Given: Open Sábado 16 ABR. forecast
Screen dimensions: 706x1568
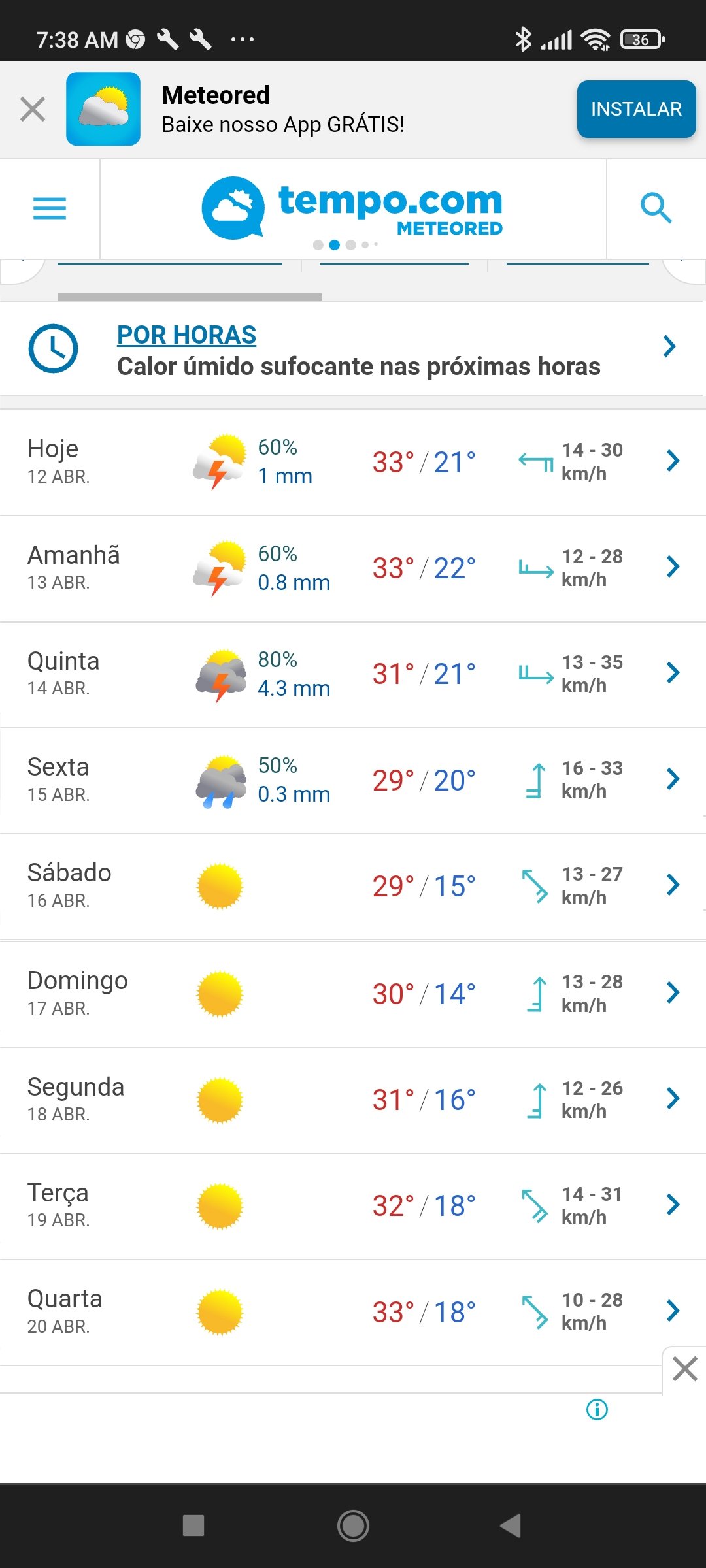Looking at the screenshot, I should pyautogui.click(x=353, y=887).
